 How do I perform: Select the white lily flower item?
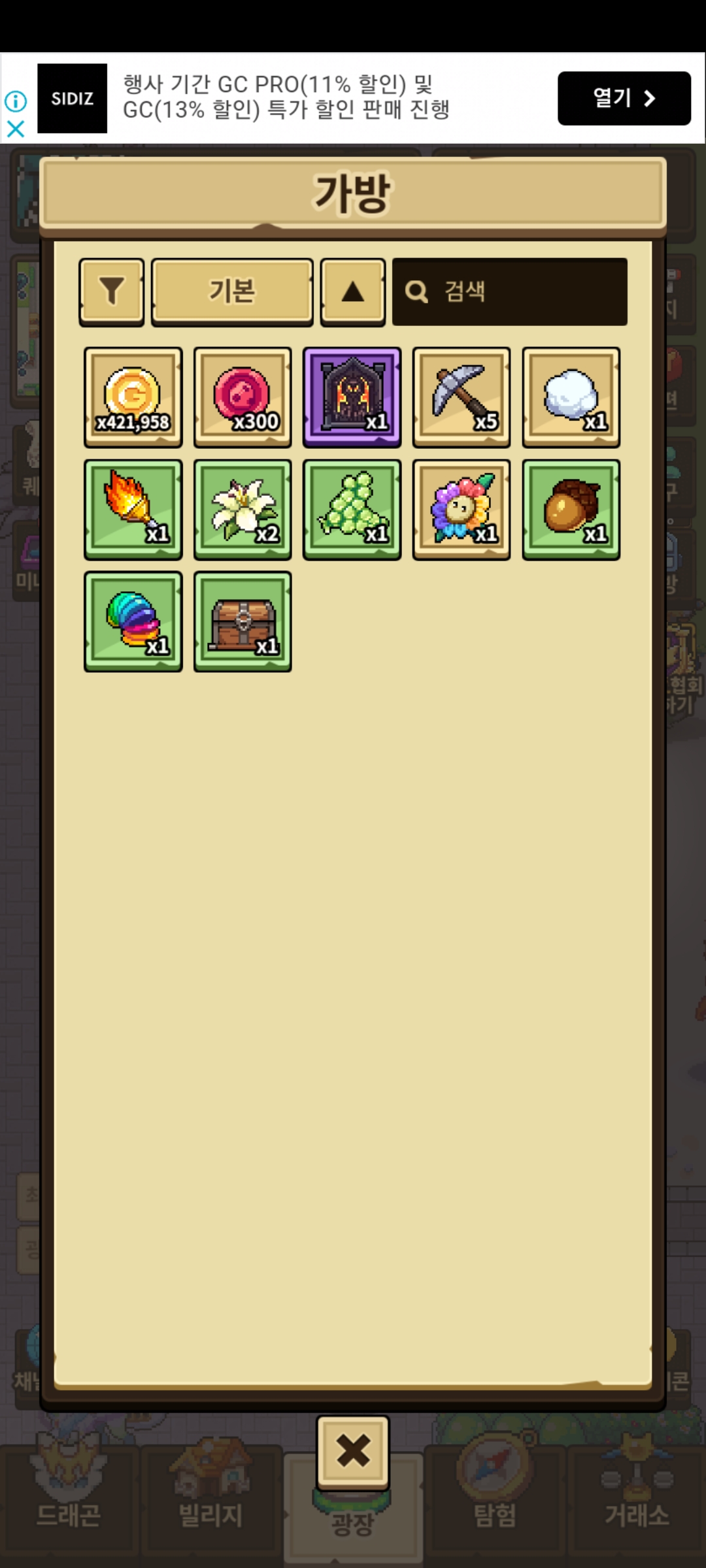[243, 510]
